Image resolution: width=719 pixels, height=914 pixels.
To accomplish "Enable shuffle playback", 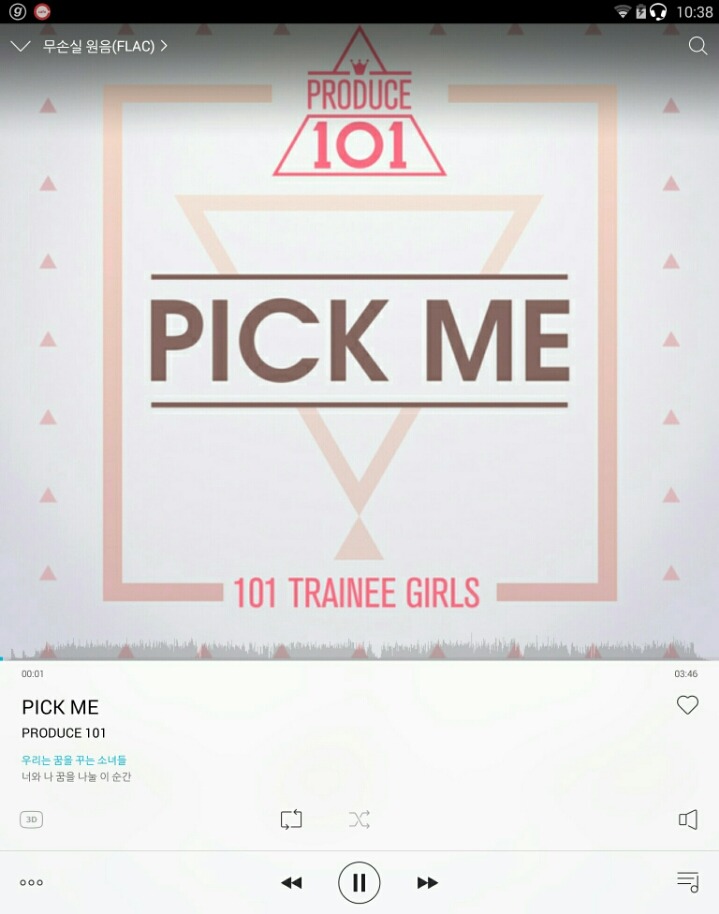I will tap(359, 820).
